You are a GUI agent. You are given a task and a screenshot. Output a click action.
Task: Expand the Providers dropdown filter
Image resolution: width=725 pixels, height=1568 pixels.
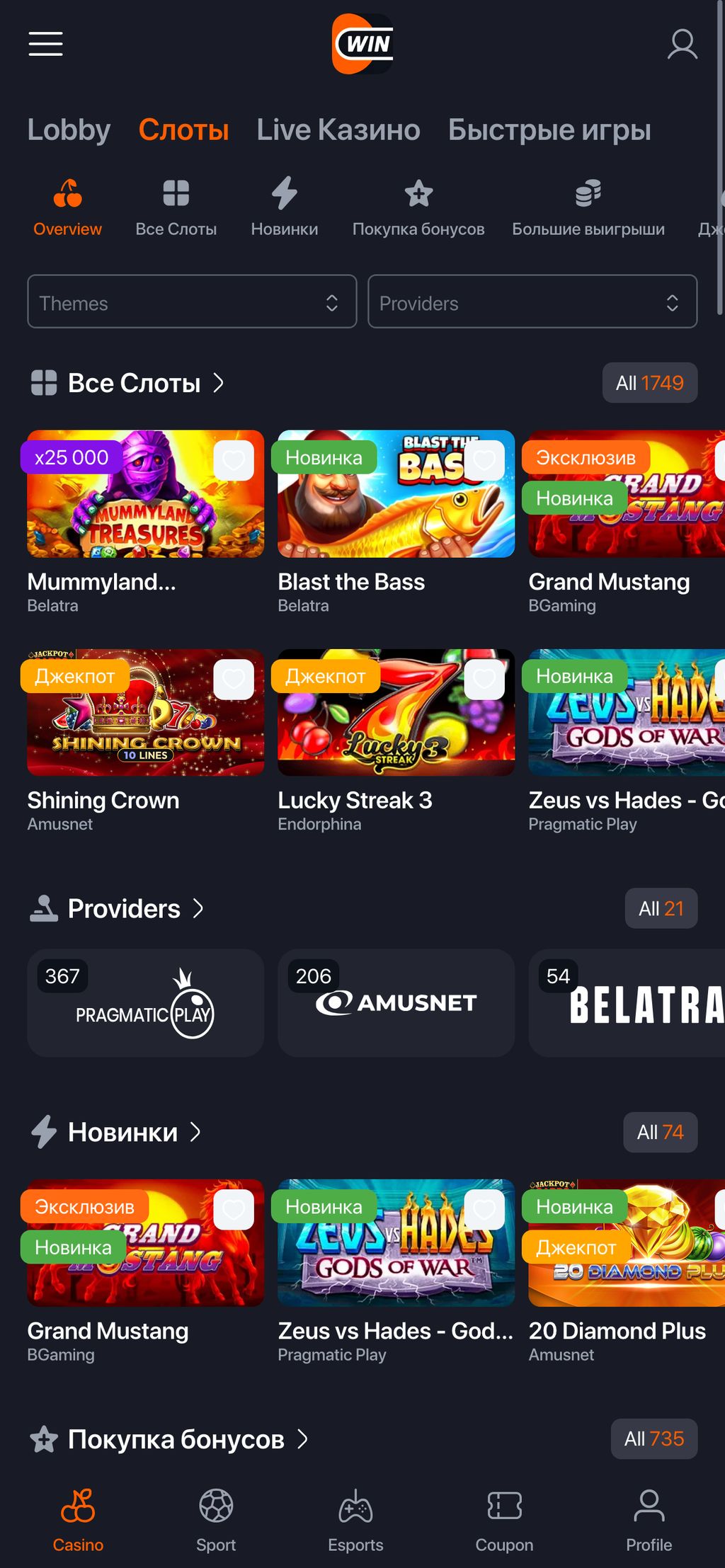pyautogui.click(x=532, y=302)
